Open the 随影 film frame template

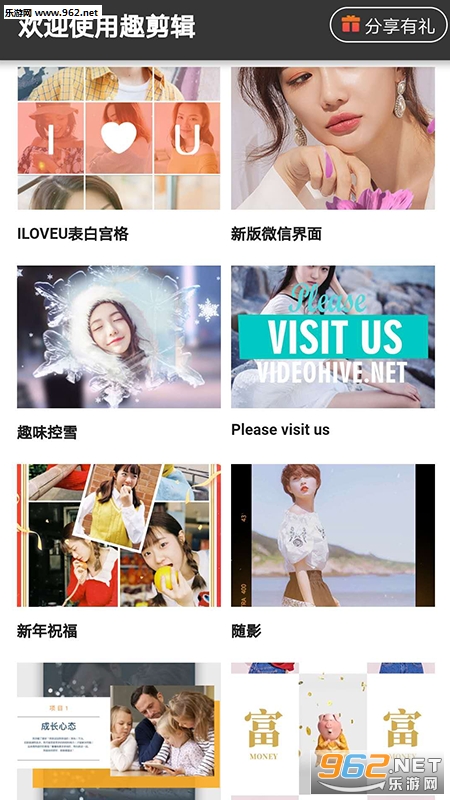tap(333, 535)
